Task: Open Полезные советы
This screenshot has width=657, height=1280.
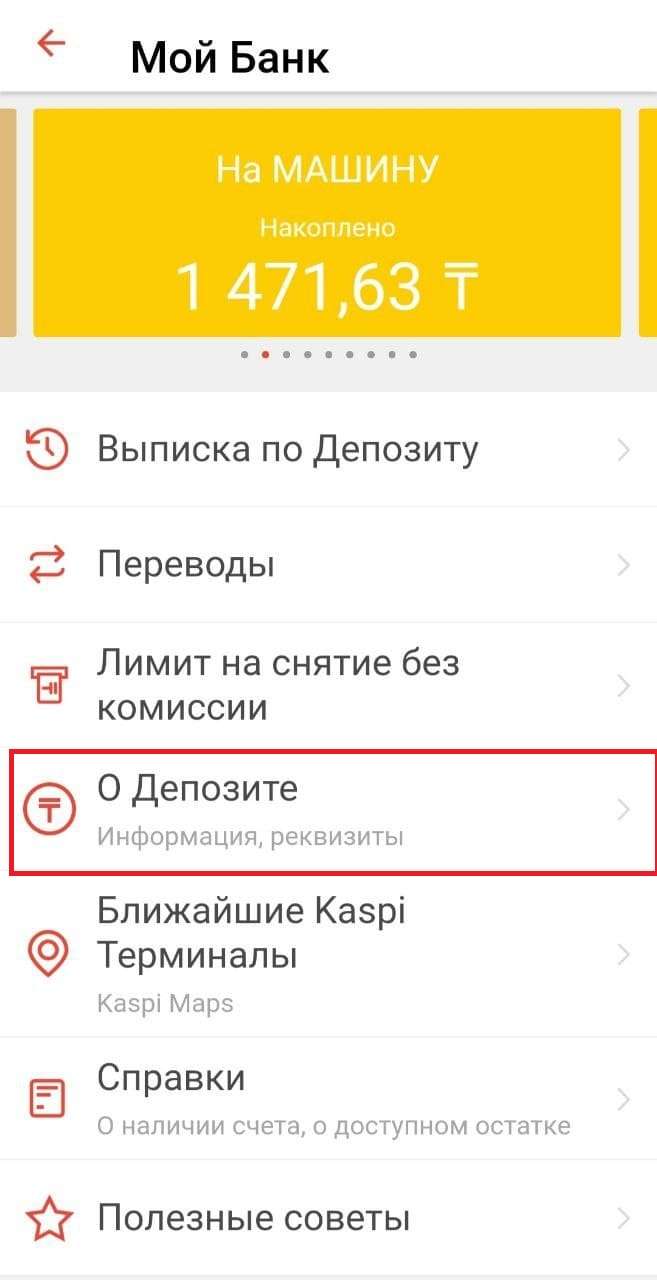Action: click(x=328, y=1218)
